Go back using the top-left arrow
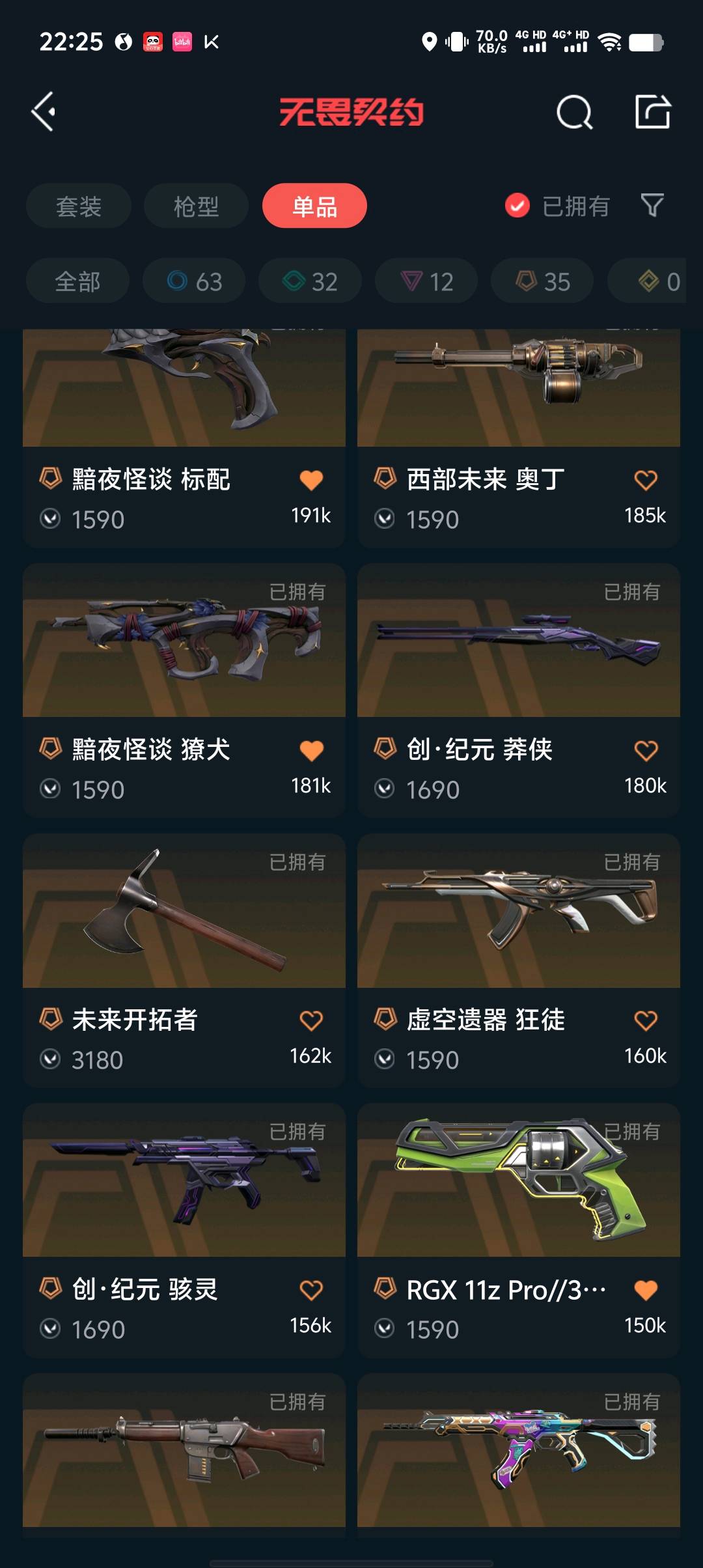Image resolution: width=703 pixels, height=1568 pixels. [44, 112]
